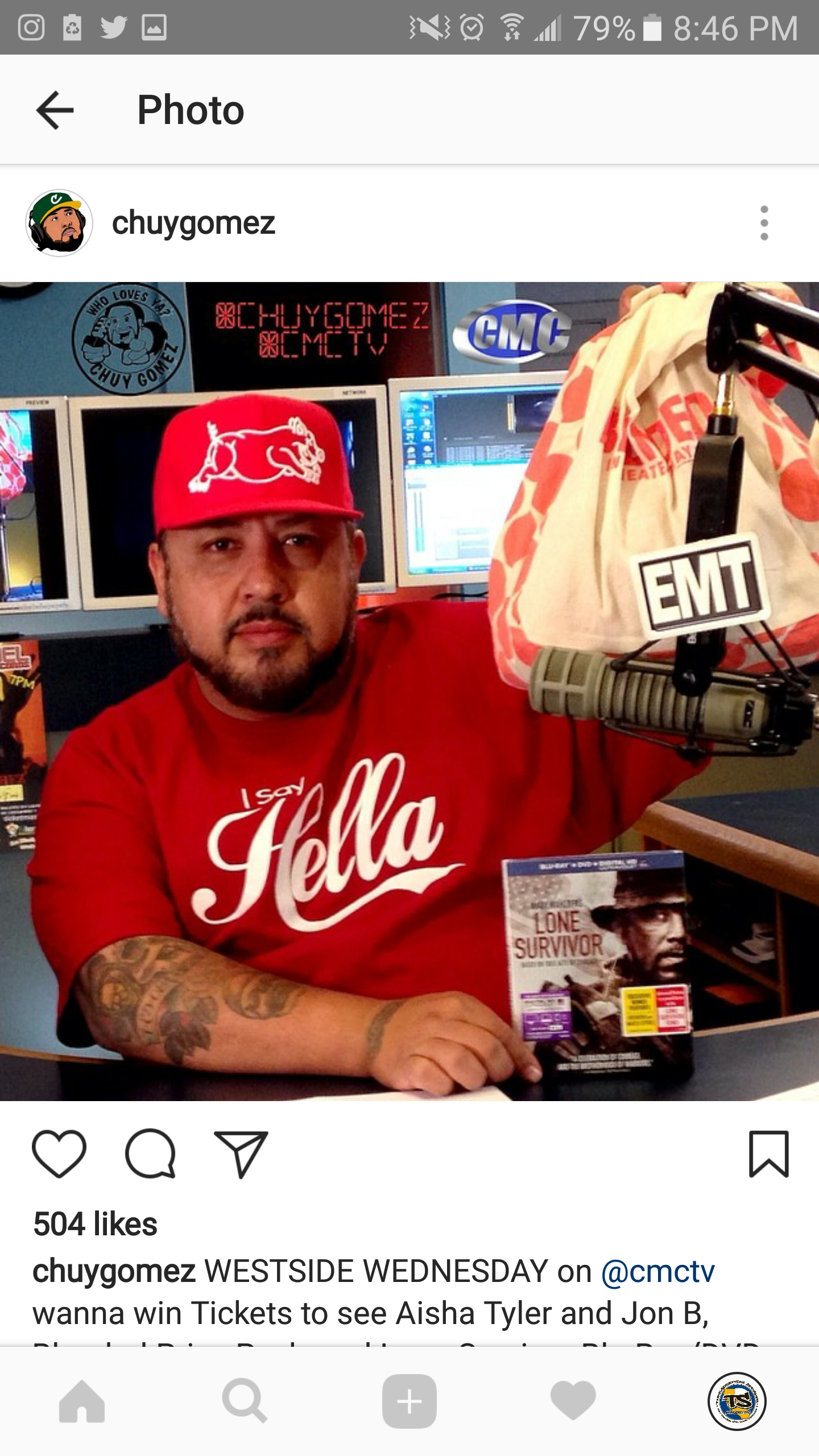819x1456 pixels.
Task: Open the activity heart tab
Action: (x=573, y=1401)
